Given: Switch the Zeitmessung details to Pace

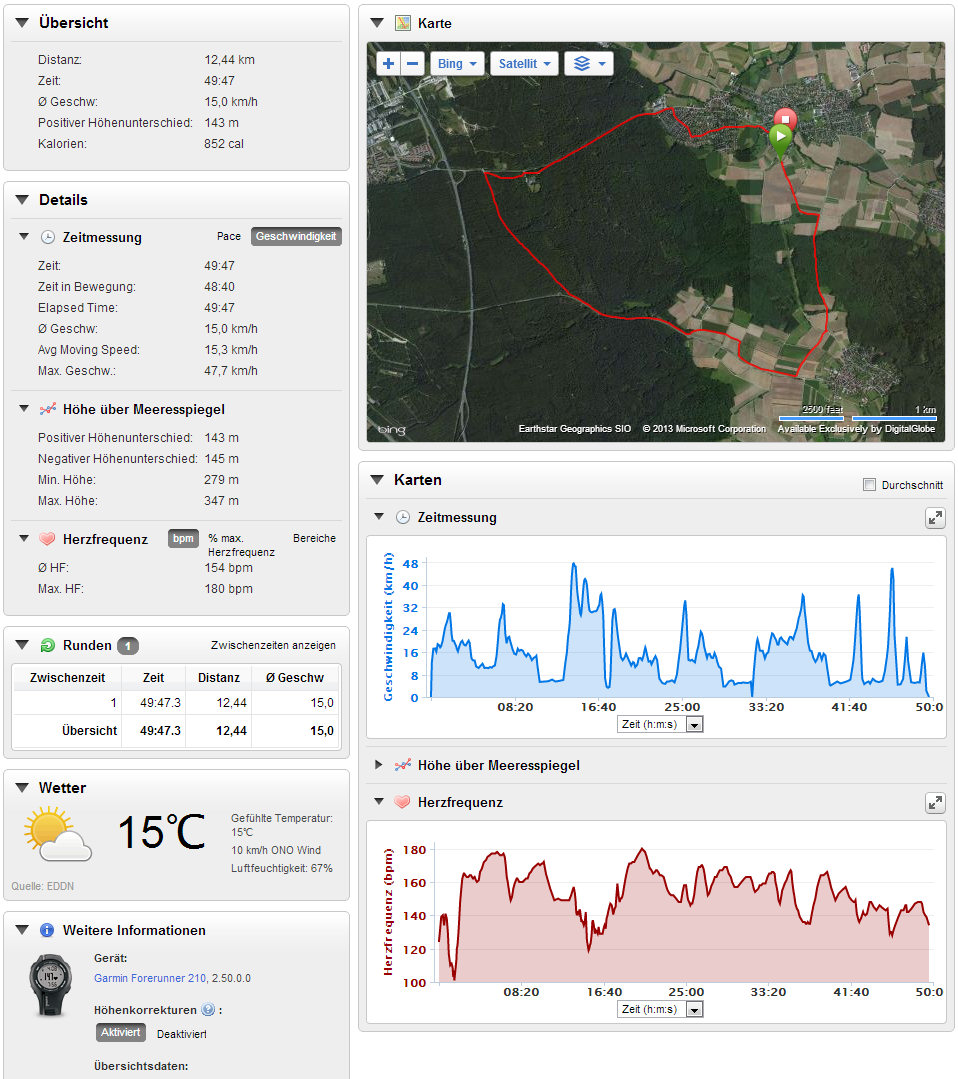Looking at the screenshot, I should [x=229, y=237].
